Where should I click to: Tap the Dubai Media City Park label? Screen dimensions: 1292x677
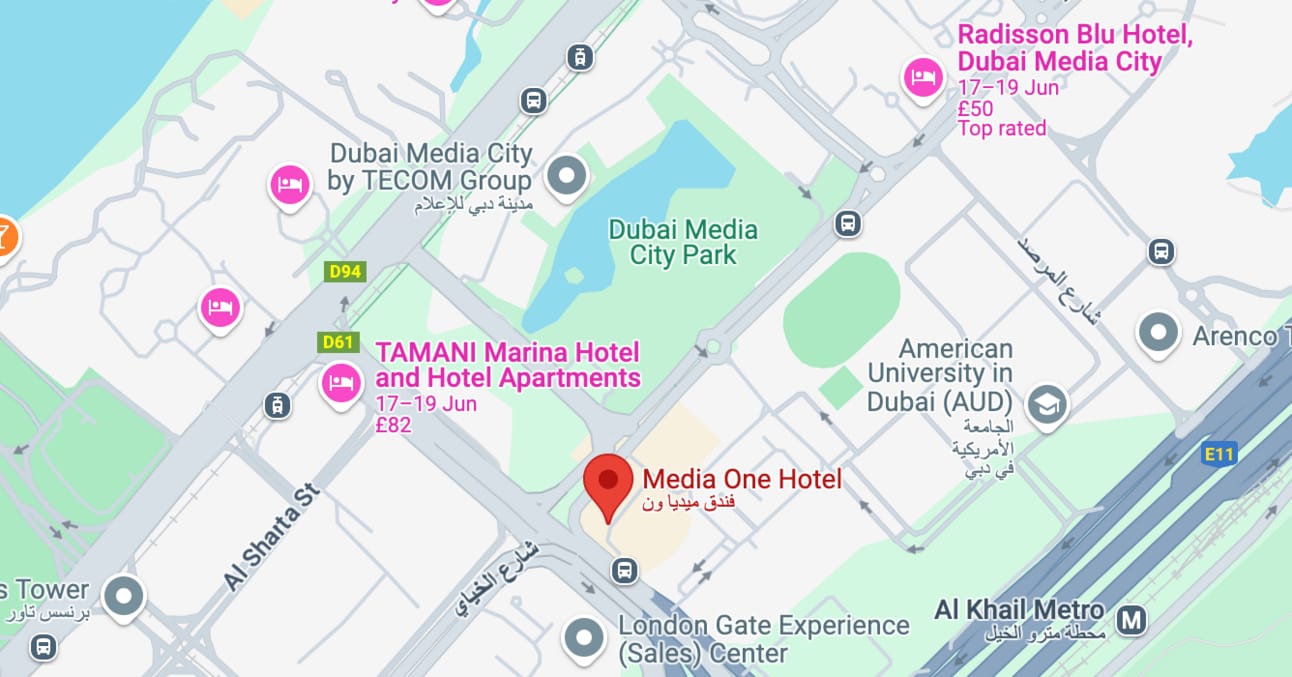click(683, 242)
